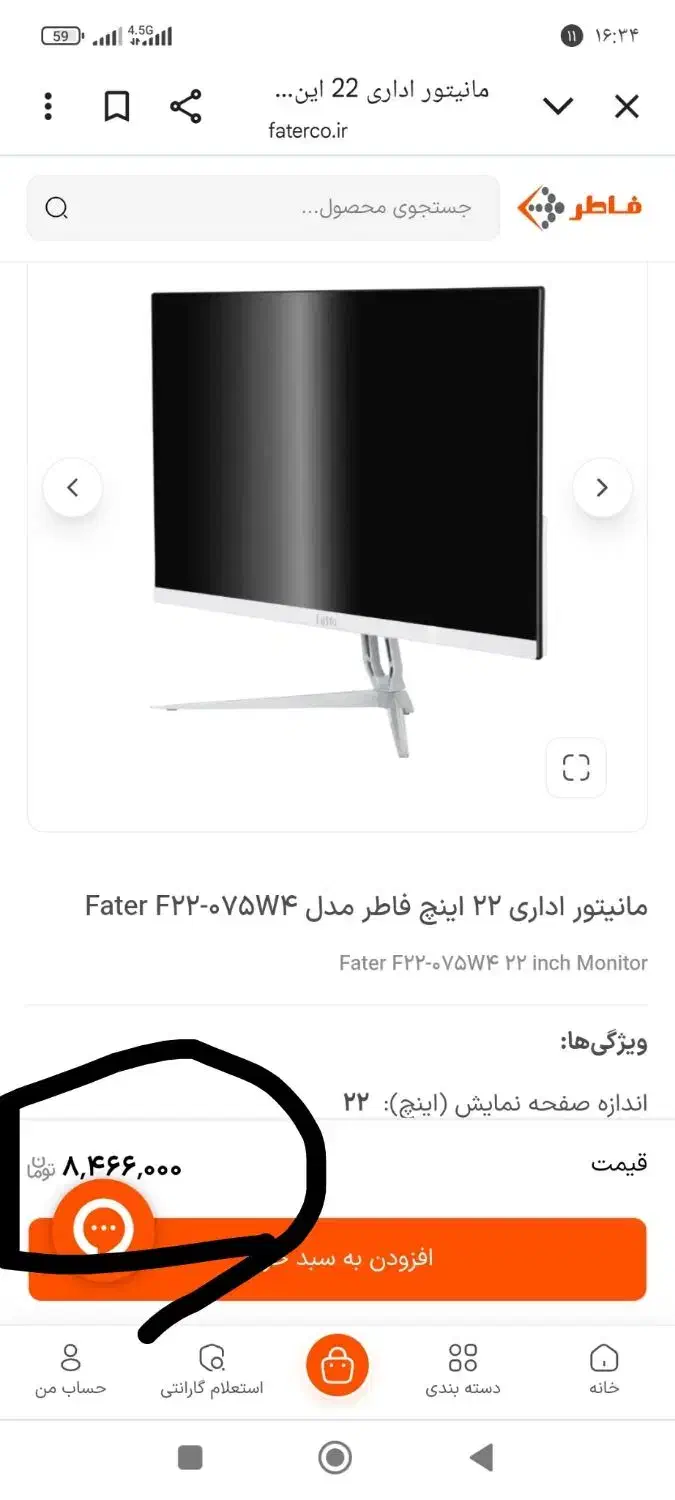The image size is (675, 1500).
Task: Open the three-dot overflow menu
Action: coord(48,106)
